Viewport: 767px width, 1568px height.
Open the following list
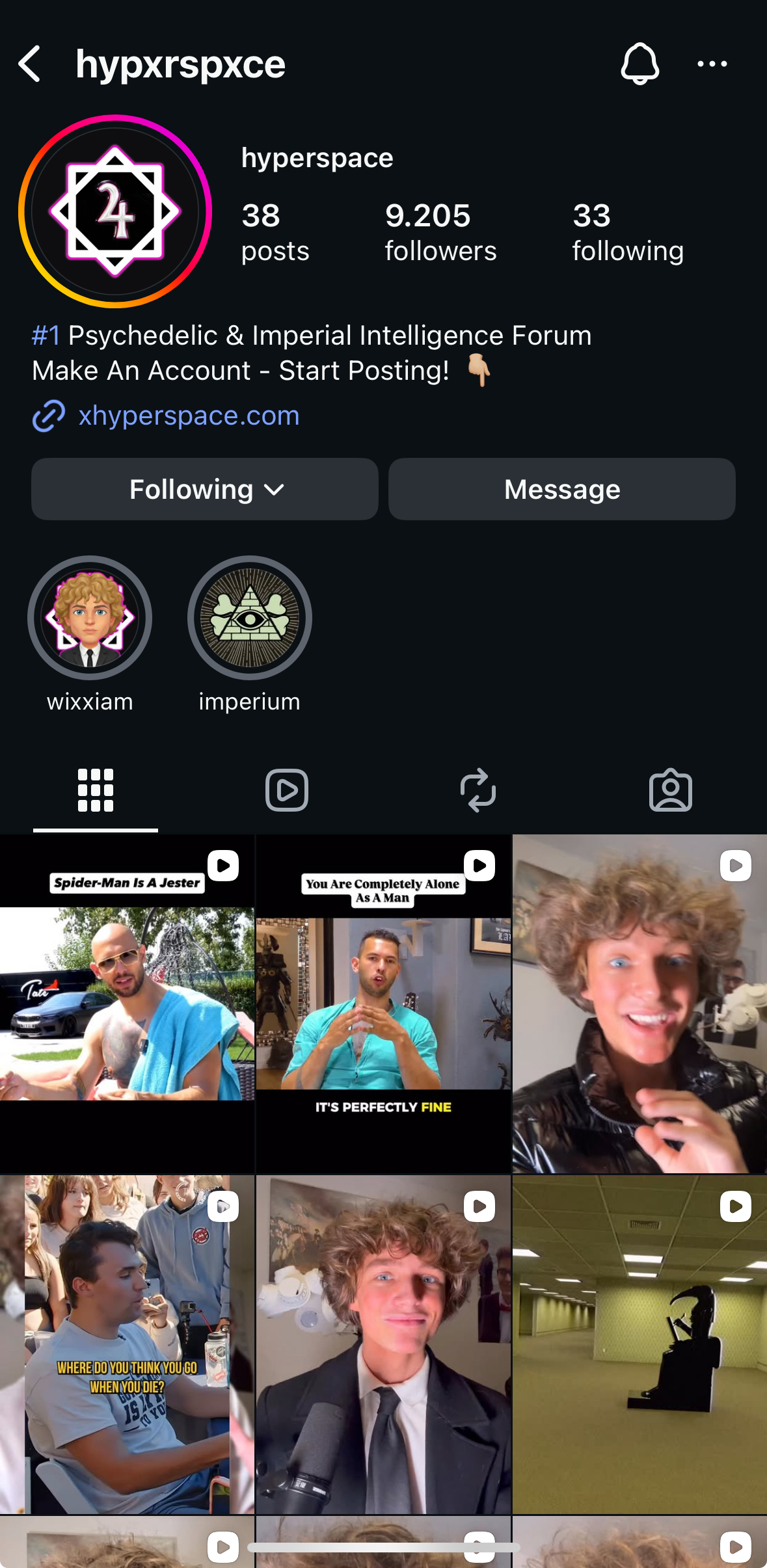click(x=627, y=232)
